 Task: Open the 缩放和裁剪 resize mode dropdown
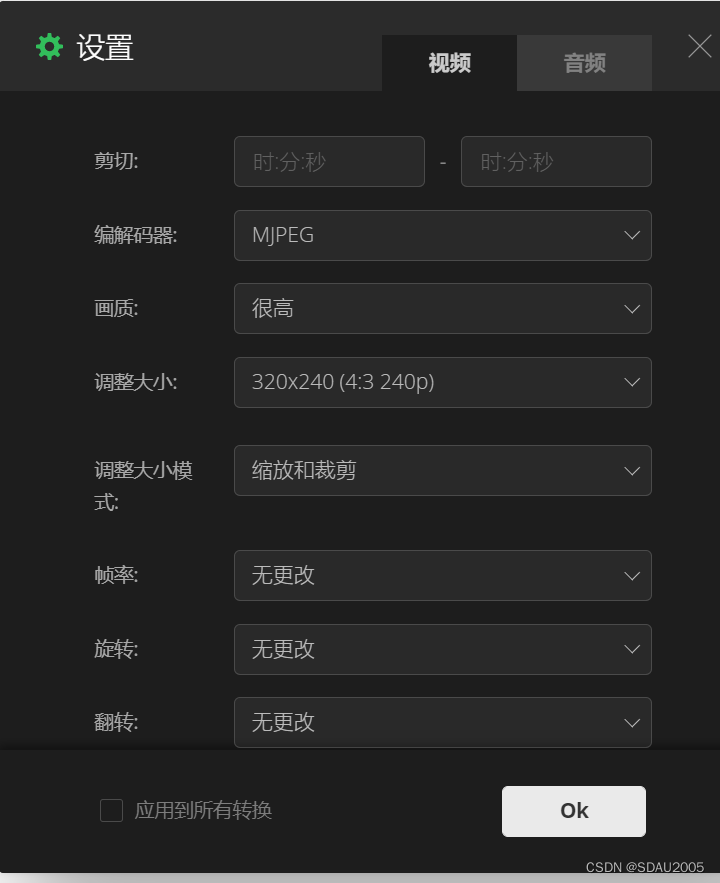(443, 470)
